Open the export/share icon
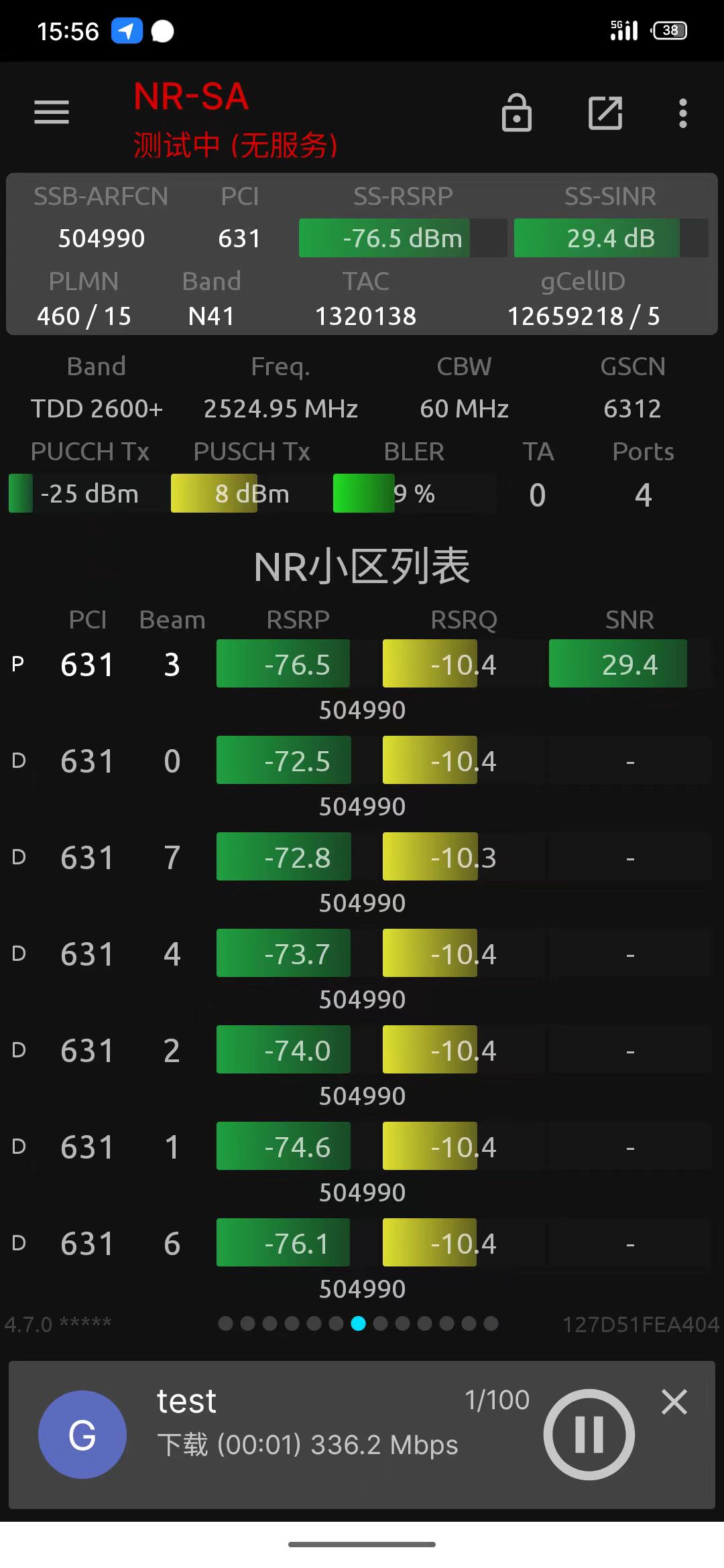The width and height of the screenshot is (724, 1568). 605,113
